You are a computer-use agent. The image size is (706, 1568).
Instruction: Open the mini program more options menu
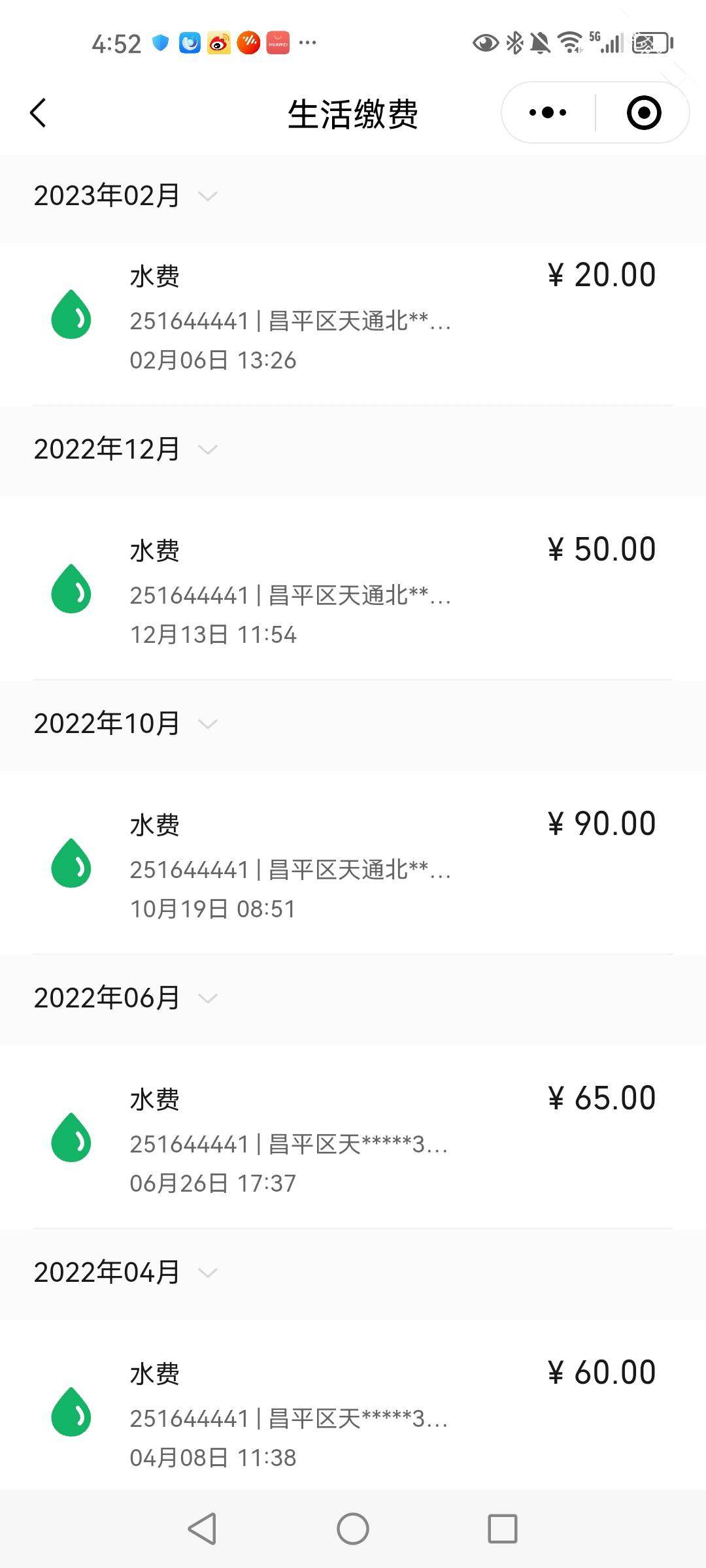(548, 112)
